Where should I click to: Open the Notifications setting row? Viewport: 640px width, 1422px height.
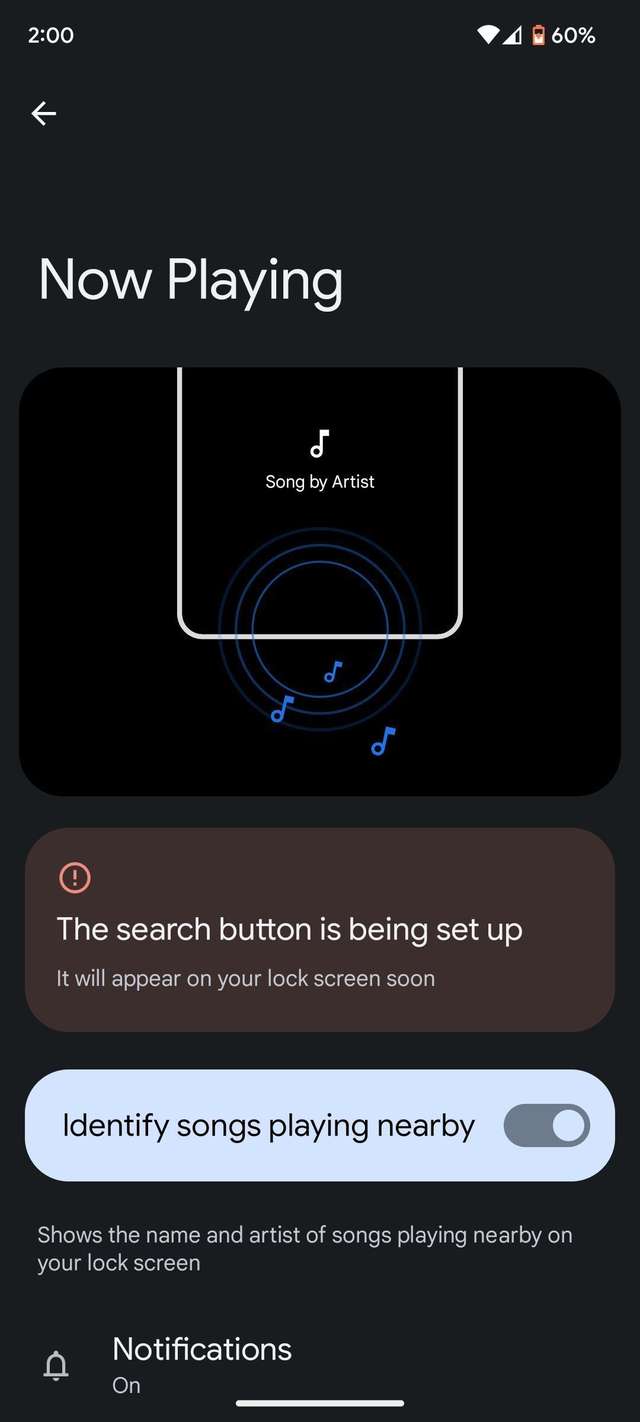(x=202, y=1364)
